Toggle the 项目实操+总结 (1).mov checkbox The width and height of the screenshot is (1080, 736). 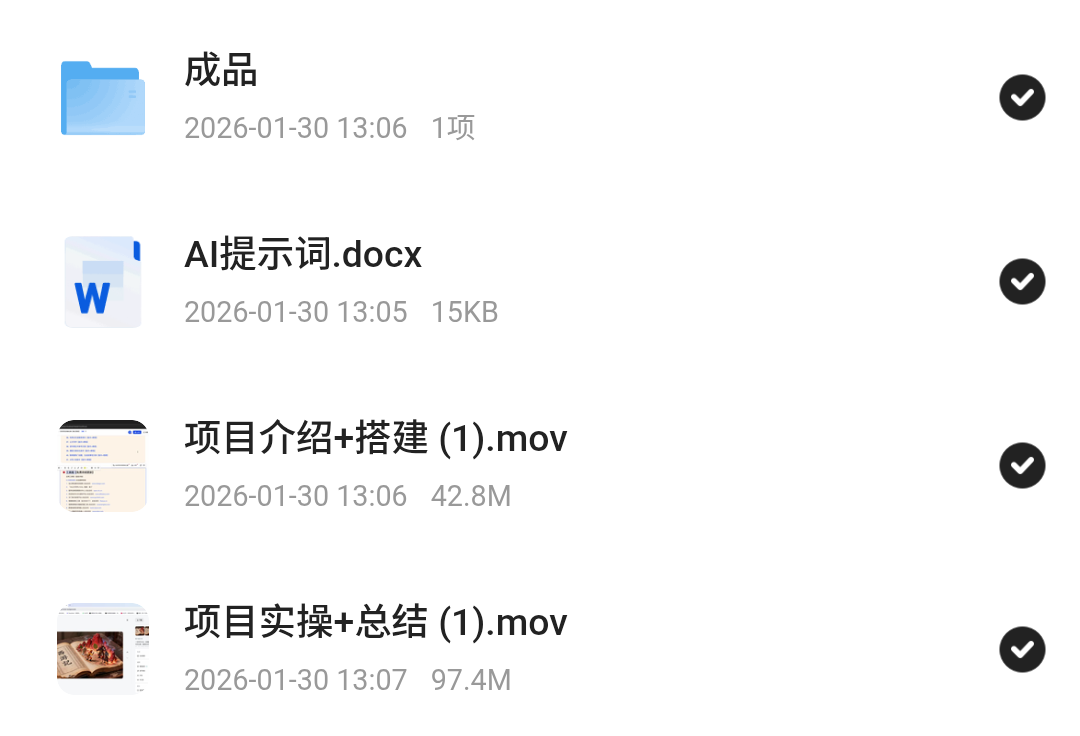click(x=1022, y=650)
